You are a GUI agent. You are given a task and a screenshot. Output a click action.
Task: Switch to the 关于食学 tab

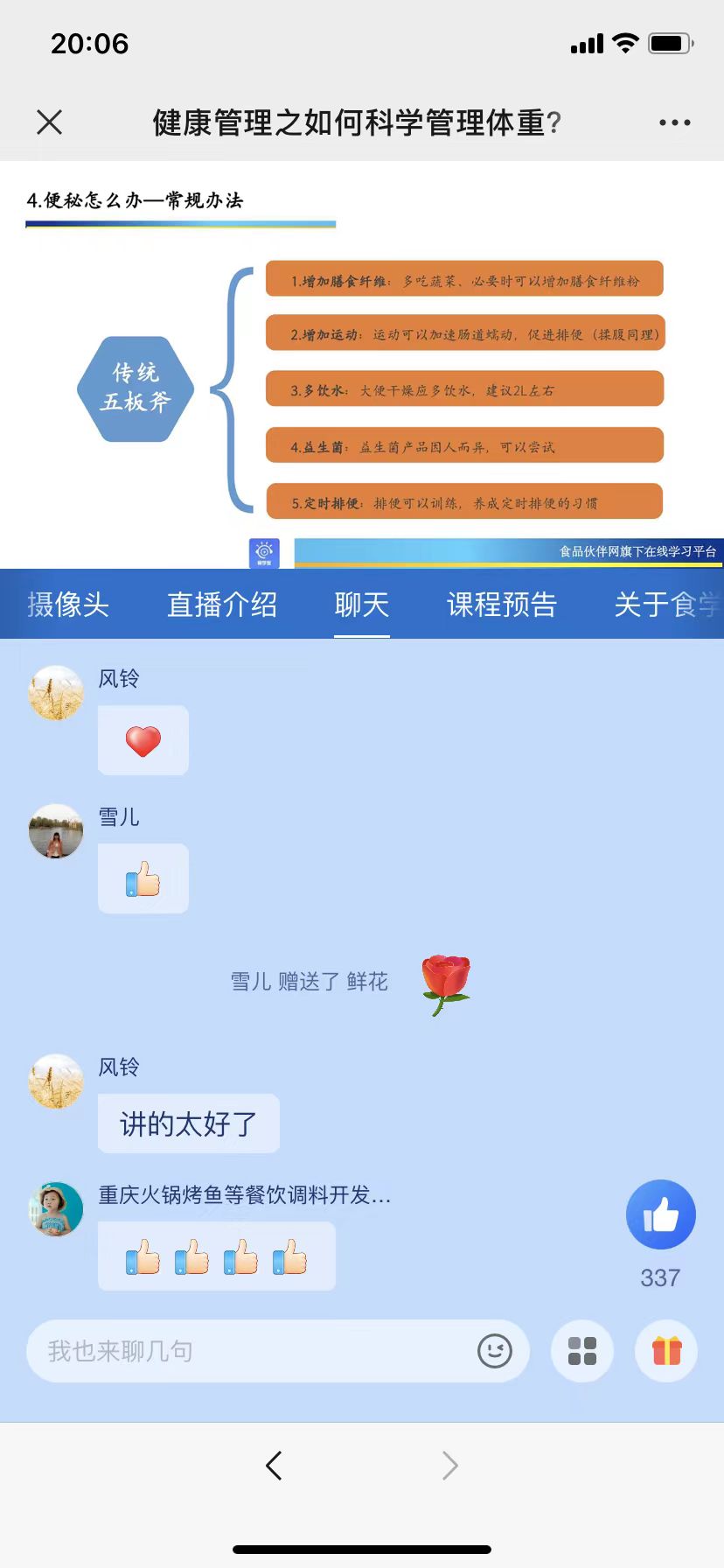click(666, 605)
